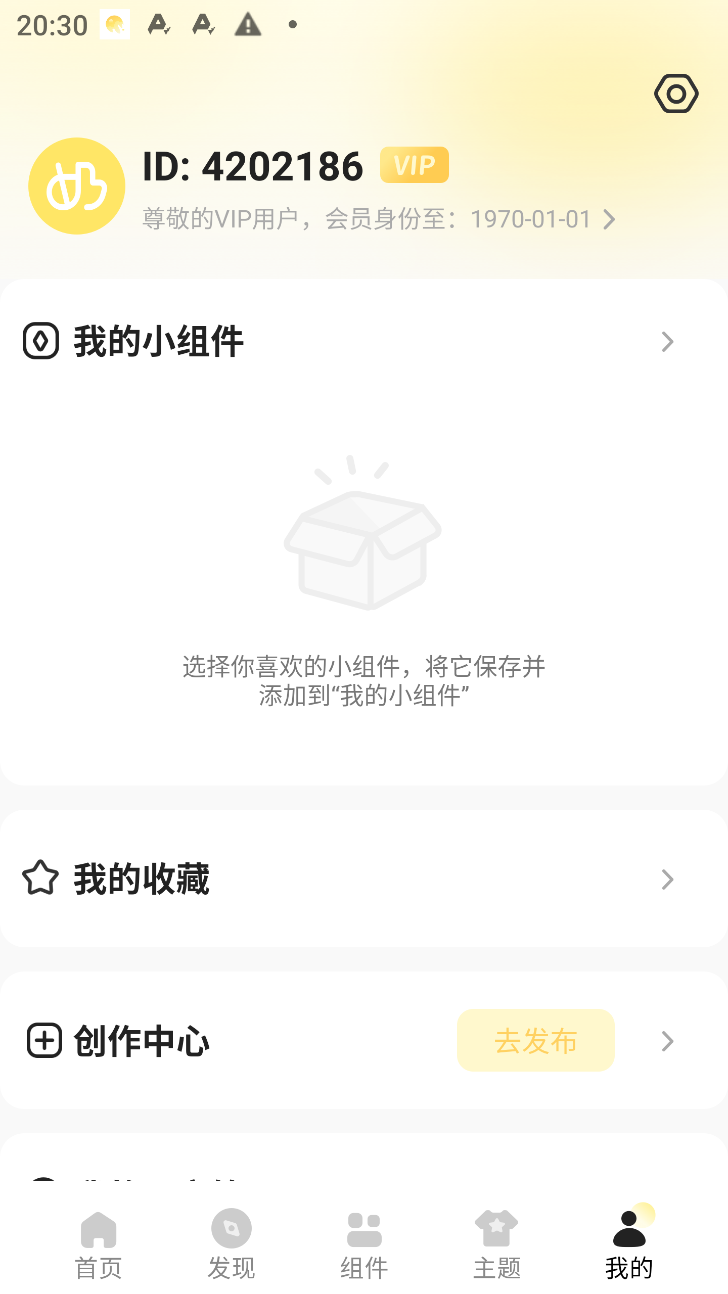Expand the 我的小组件 section chevron

tap(667, 341)
